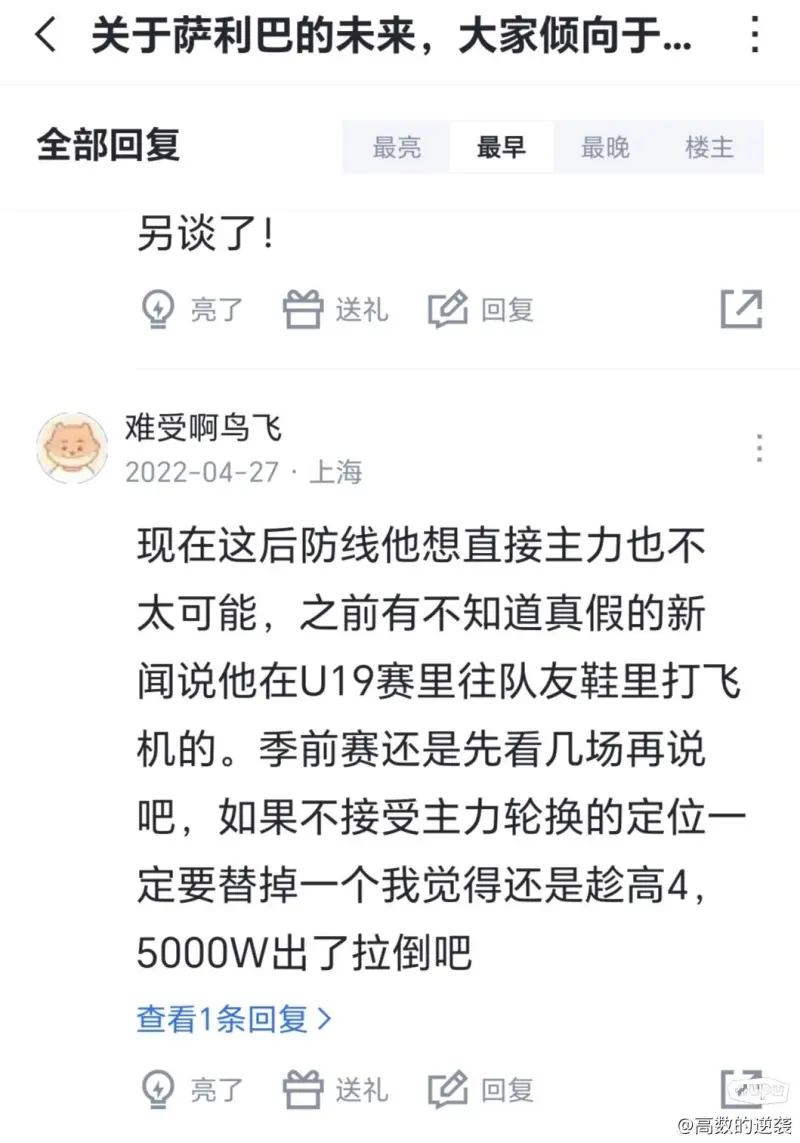Open the options menu on 难受啊鸟飞's comment

click(x=759, y=448)
